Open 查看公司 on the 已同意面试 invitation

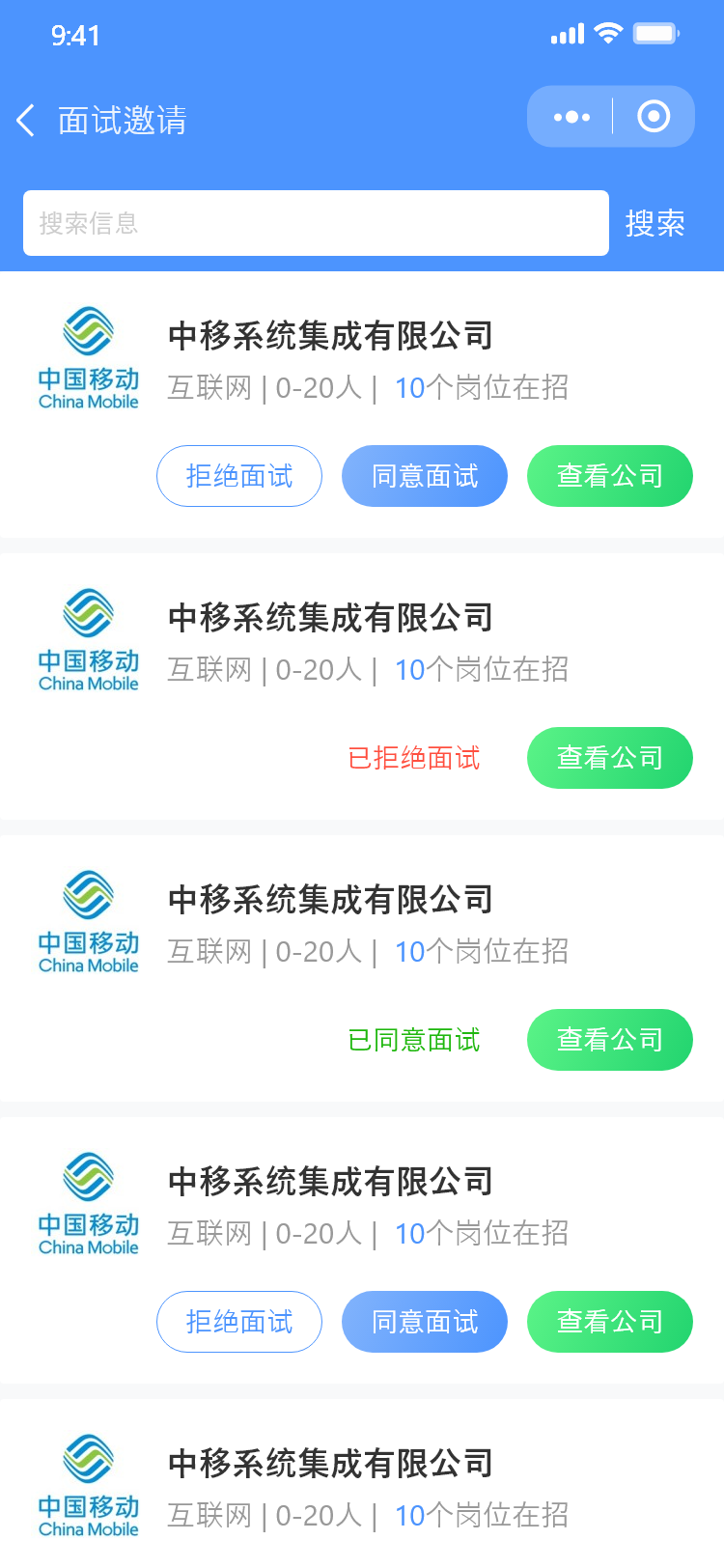click(609, 1040)
